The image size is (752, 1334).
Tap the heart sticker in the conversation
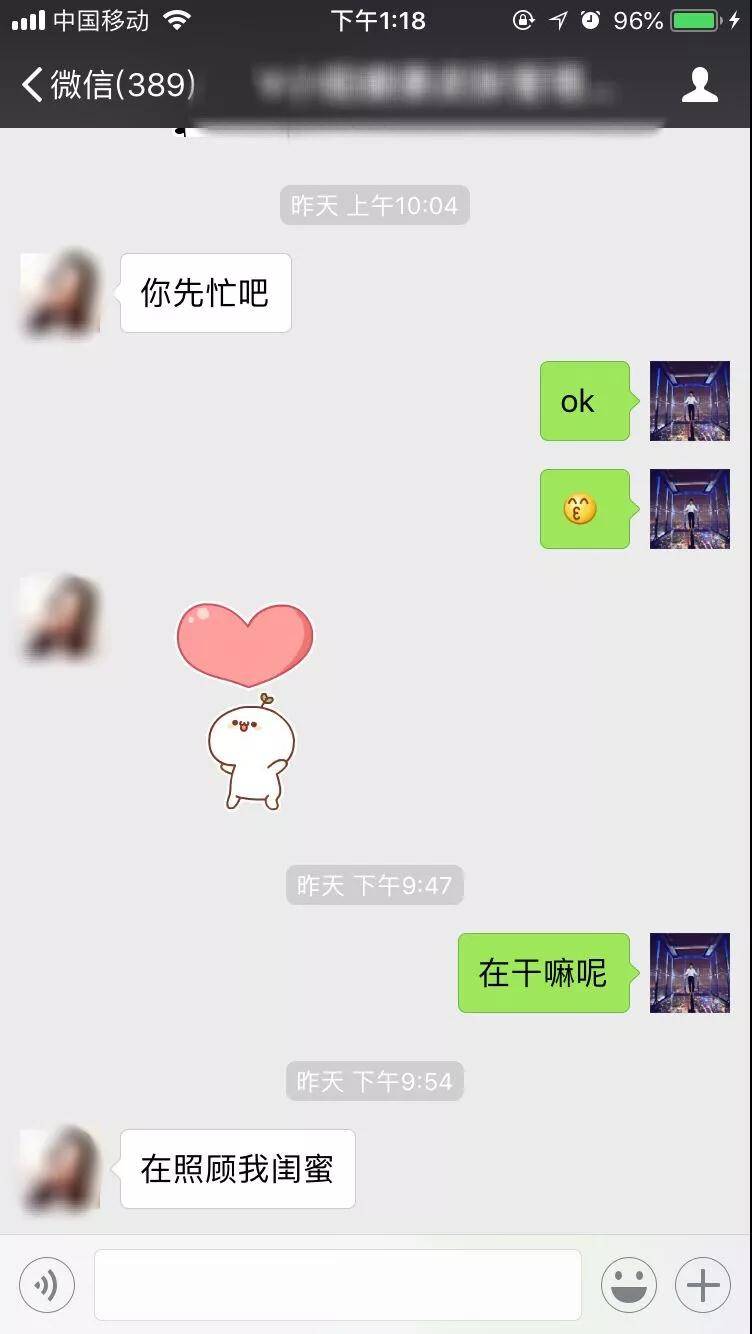244,640
